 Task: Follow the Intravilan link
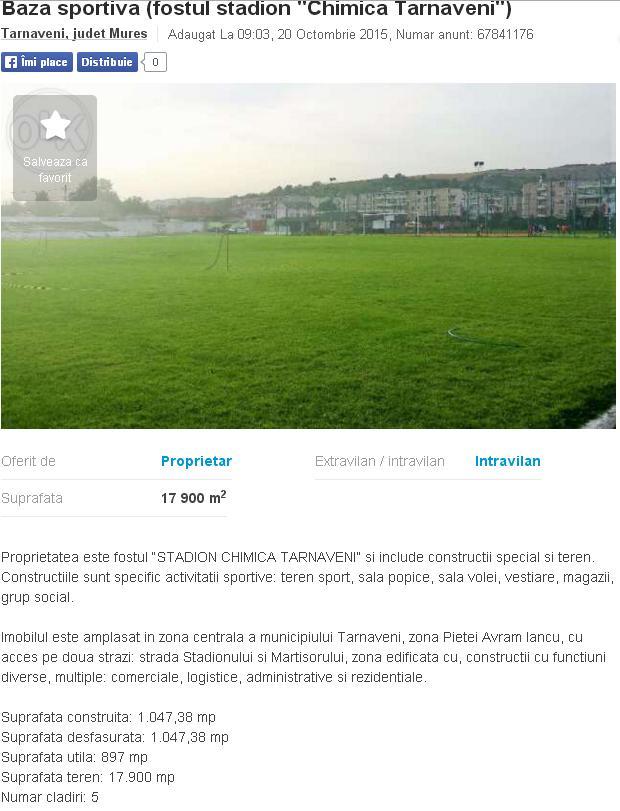pyautogui.click(x=507, y=461)
